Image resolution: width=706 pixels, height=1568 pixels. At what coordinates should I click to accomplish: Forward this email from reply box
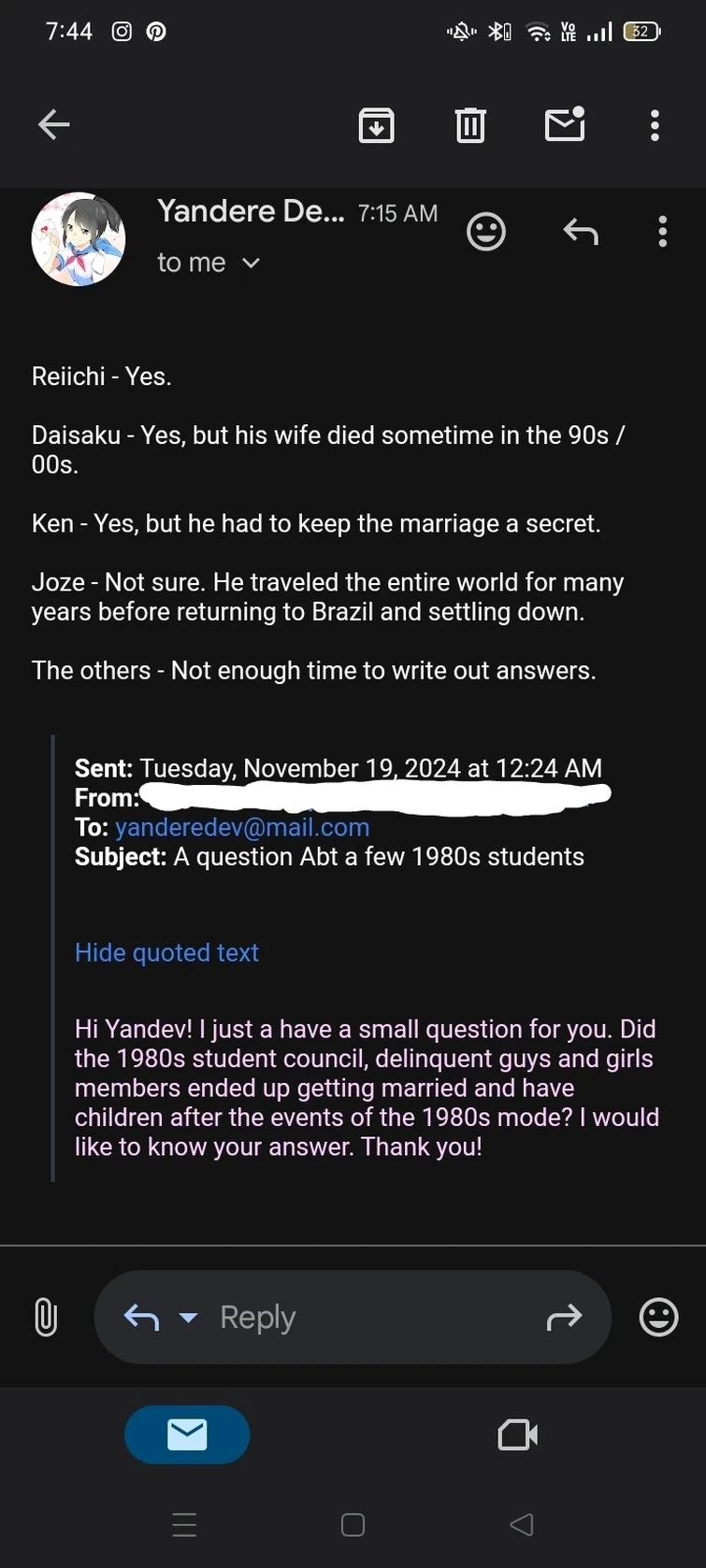(564, 1318)
